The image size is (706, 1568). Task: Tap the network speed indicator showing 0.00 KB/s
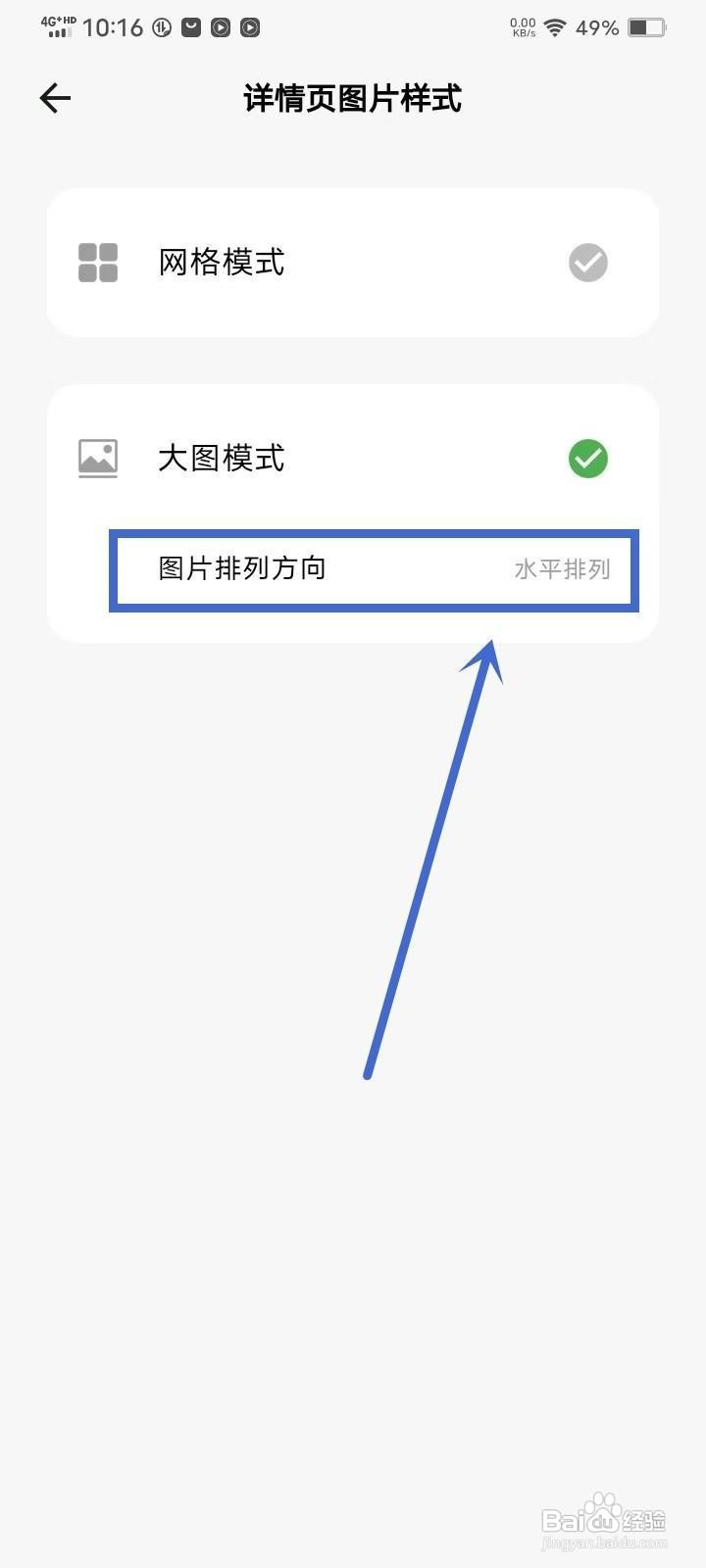click(522, 27)
